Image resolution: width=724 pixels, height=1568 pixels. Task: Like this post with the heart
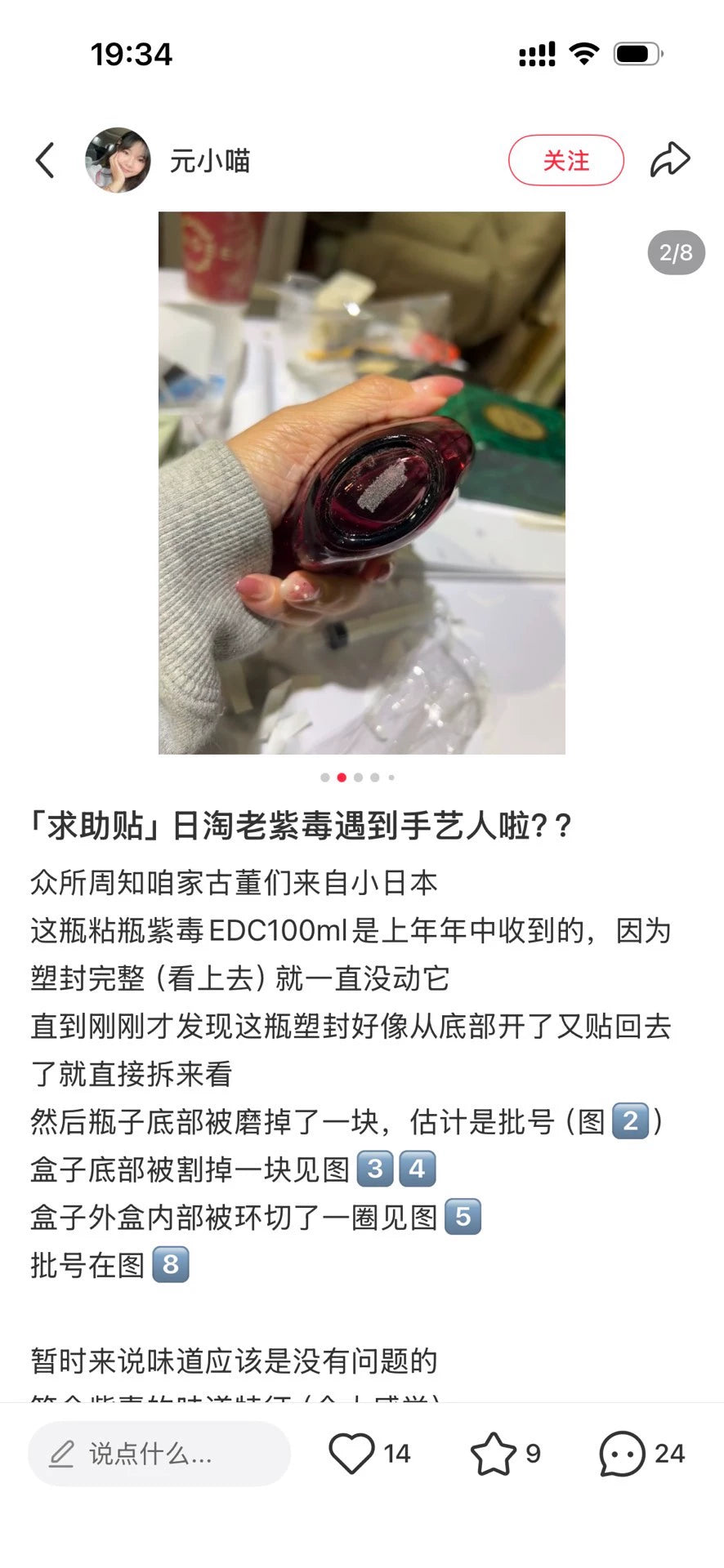351,1453
